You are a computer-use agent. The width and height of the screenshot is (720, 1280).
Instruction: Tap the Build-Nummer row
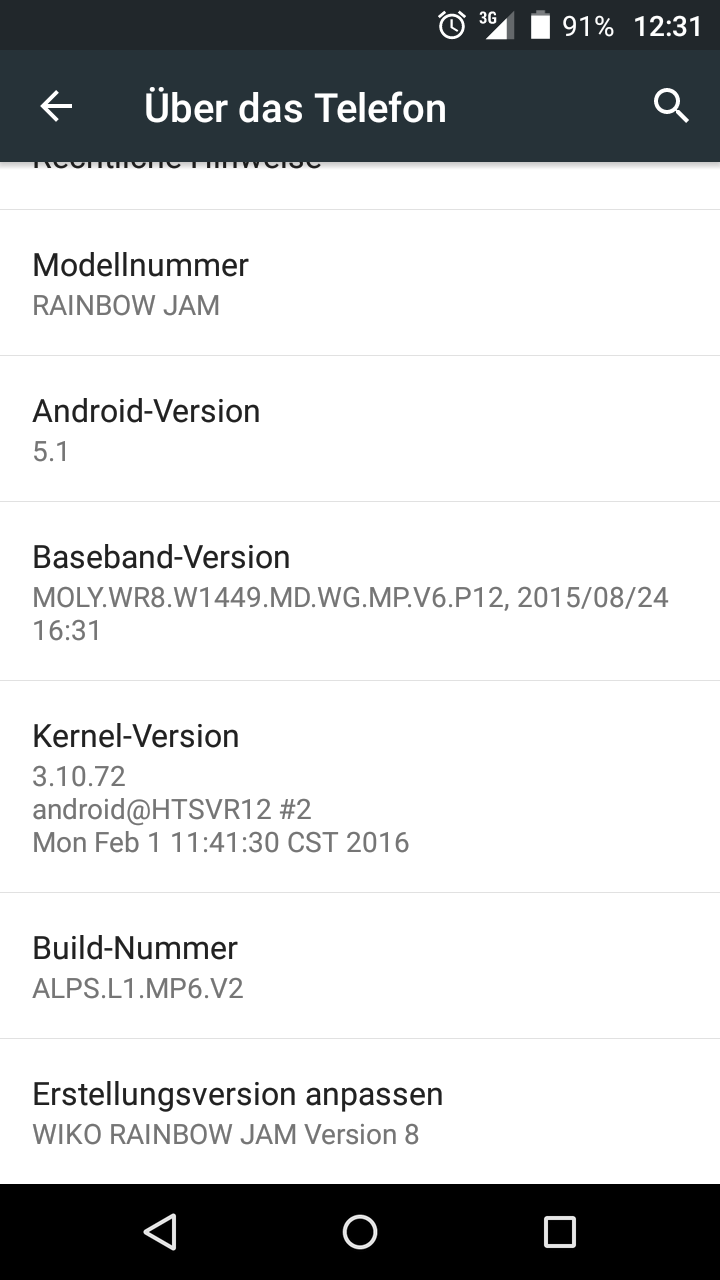[360, 967]
